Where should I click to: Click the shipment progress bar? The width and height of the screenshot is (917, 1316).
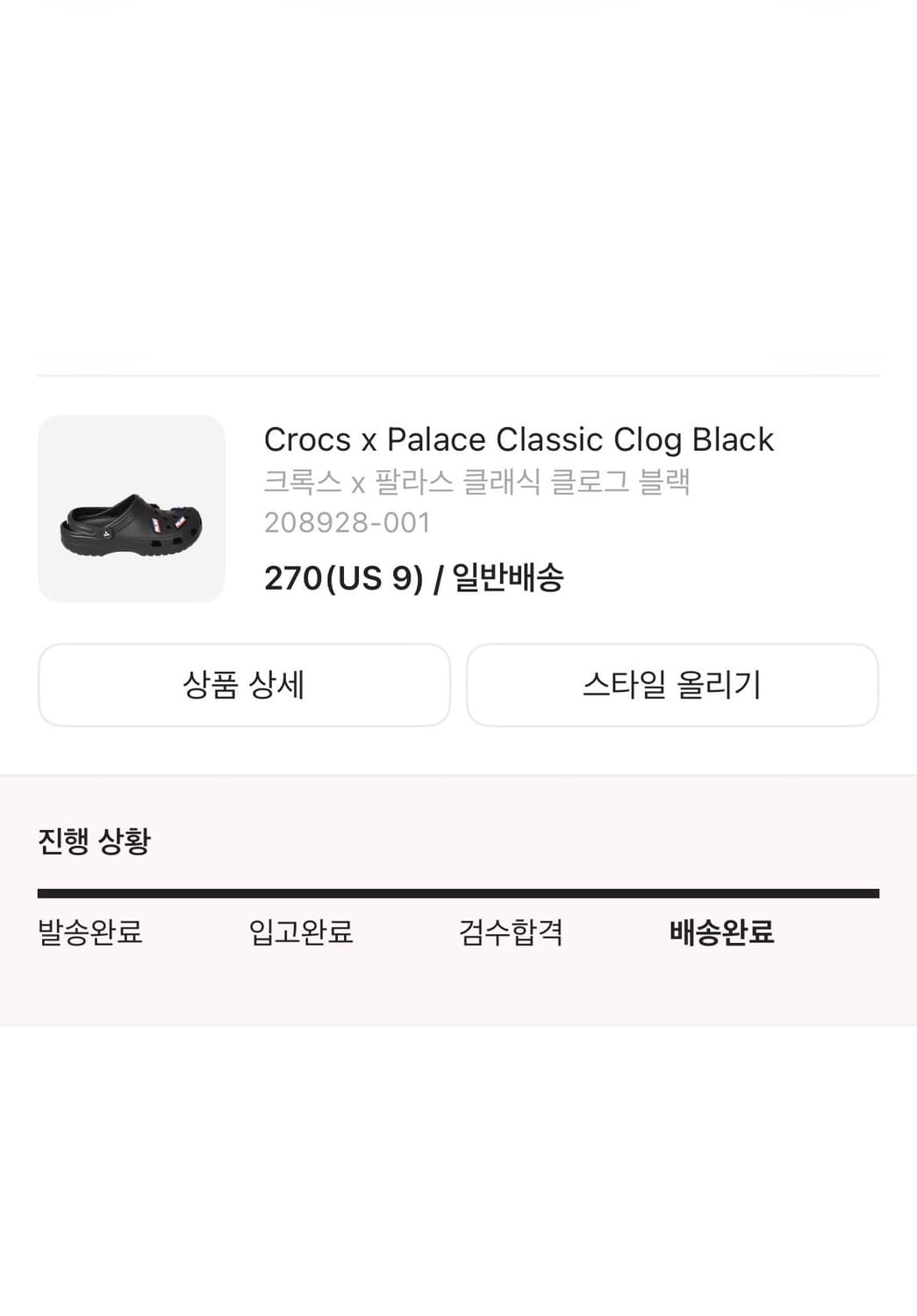(x=458, y=892)
